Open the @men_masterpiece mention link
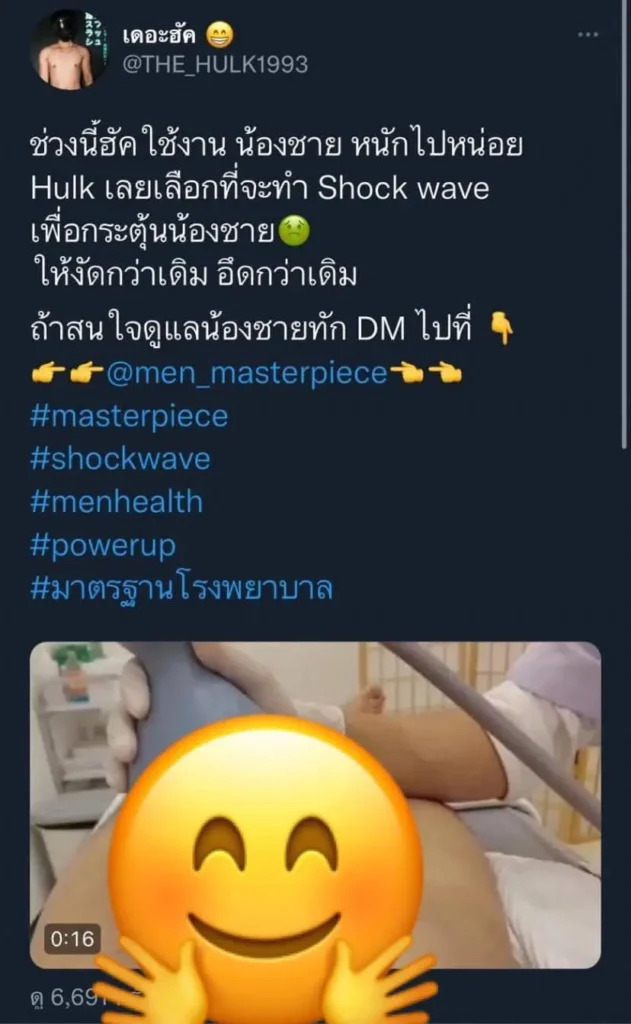This screenshot has height=1024, width=631. (246, 373)
